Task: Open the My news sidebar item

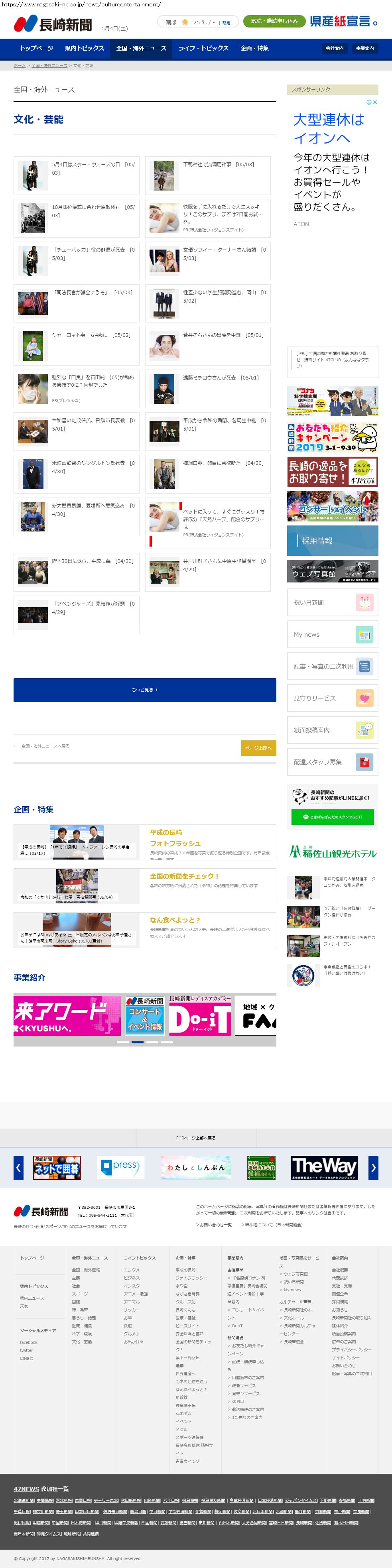Action: pyautogui.click(x=332, y=634)
